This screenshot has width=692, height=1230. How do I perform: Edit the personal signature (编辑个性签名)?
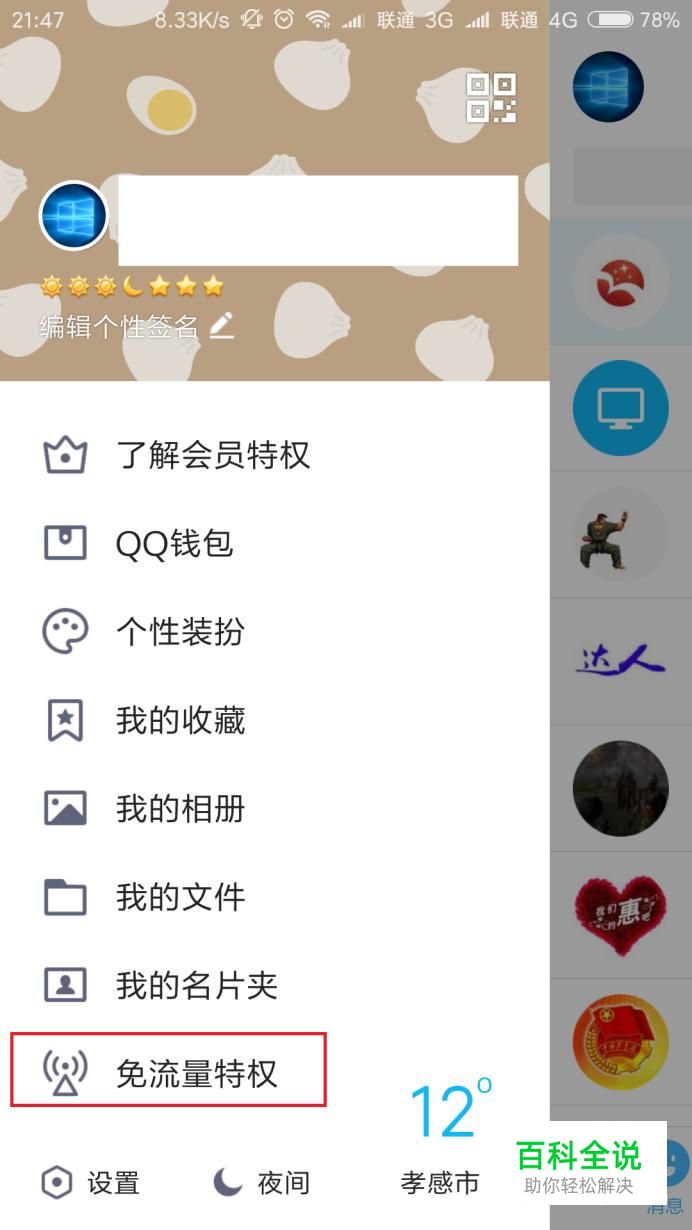[x=136, y=326]
